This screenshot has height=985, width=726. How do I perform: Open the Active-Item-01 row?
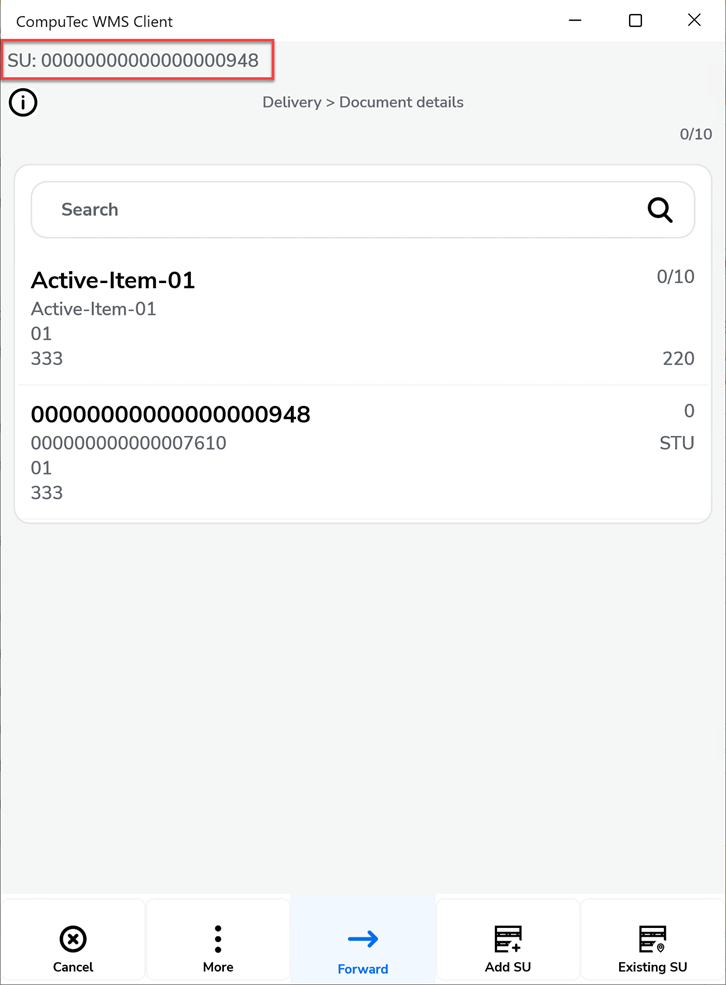coord(362,319)
